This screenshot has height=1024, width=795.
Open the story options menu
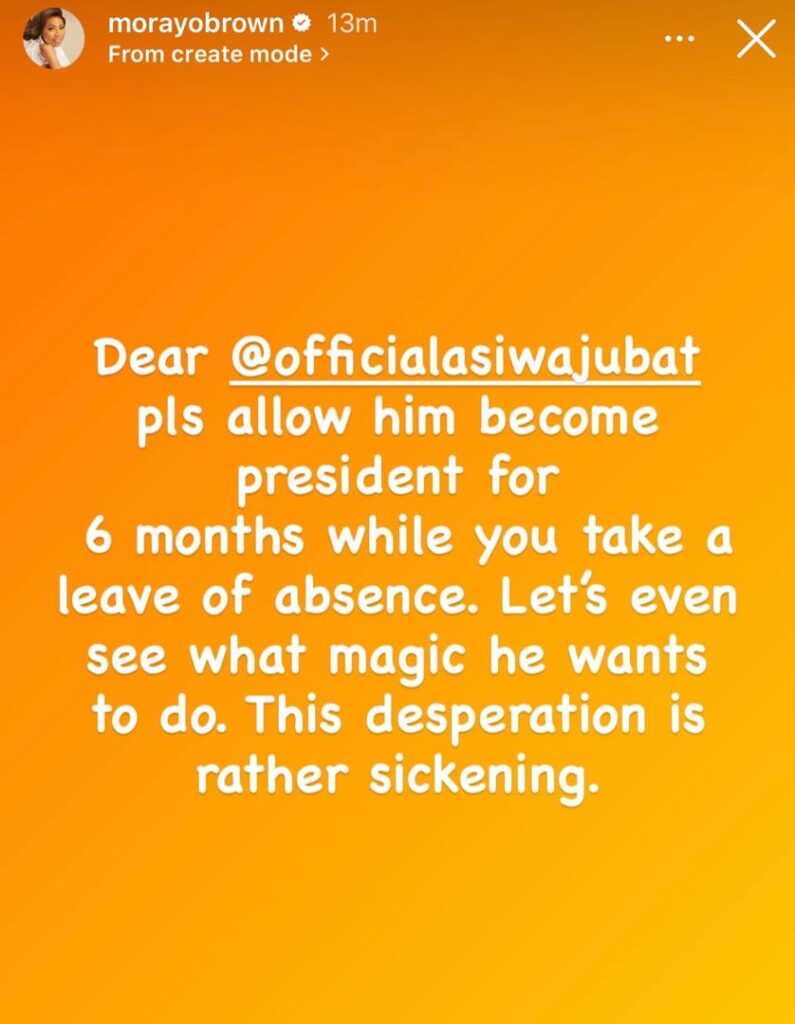tap(679, 39)
